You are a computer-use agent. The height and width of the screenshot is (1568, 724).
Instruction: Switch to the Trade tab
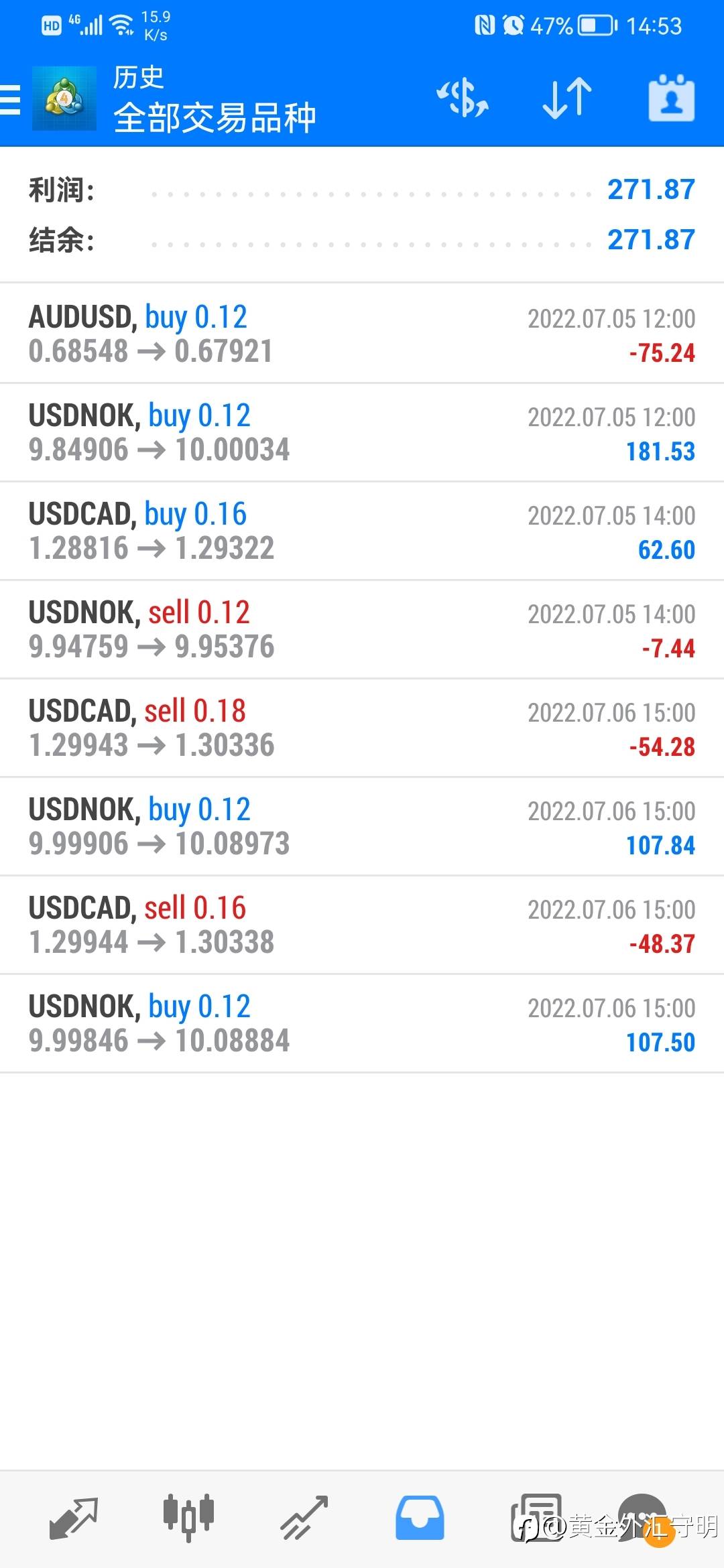click(x=304, y=1517)
